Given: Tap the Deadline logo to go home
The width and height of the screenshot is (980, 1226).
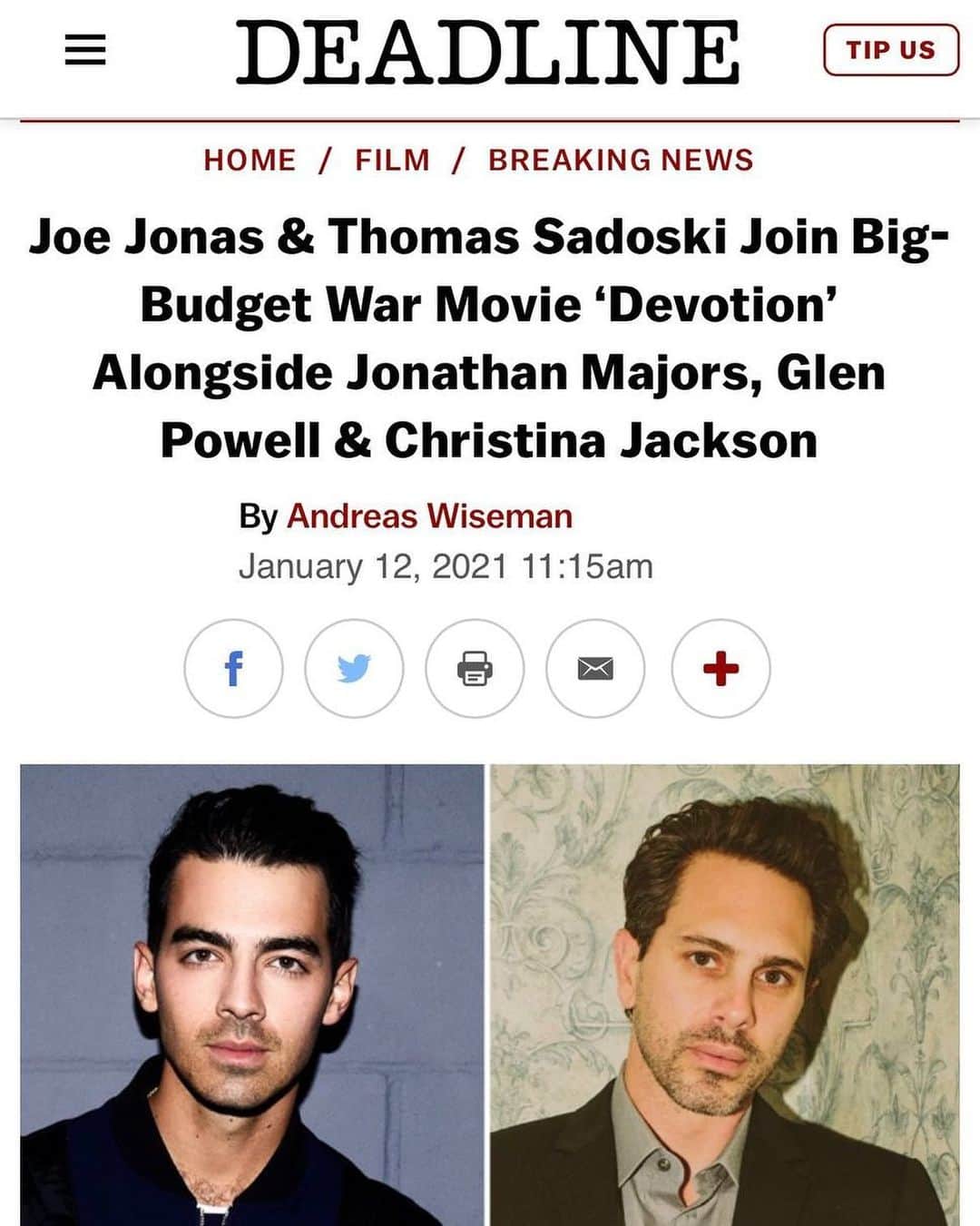Looking at the screenshot, I should pyautogui.click(x=488, y=53).
